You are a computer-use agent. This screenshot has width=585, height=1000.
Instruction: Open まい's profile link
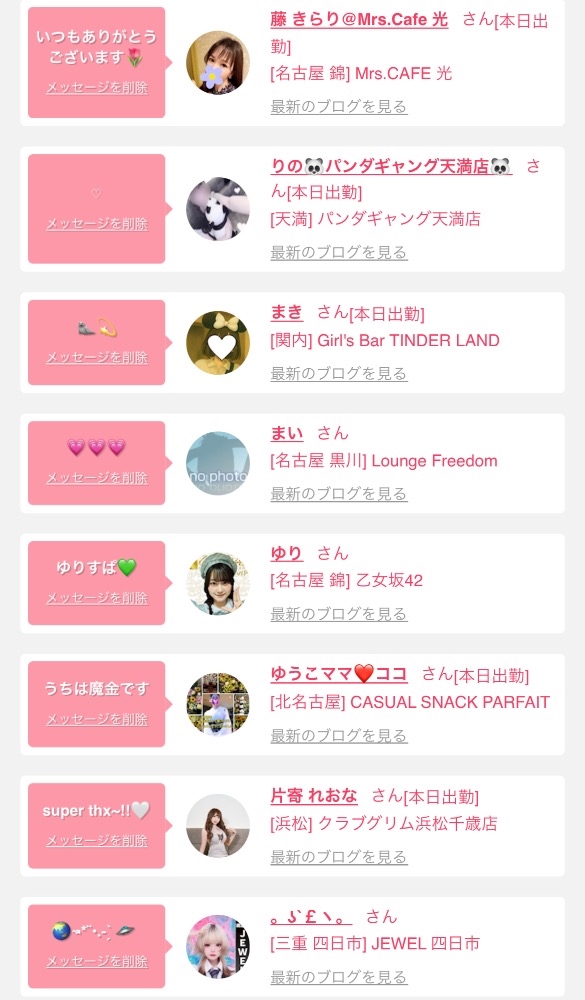click(x=286, y=434)
